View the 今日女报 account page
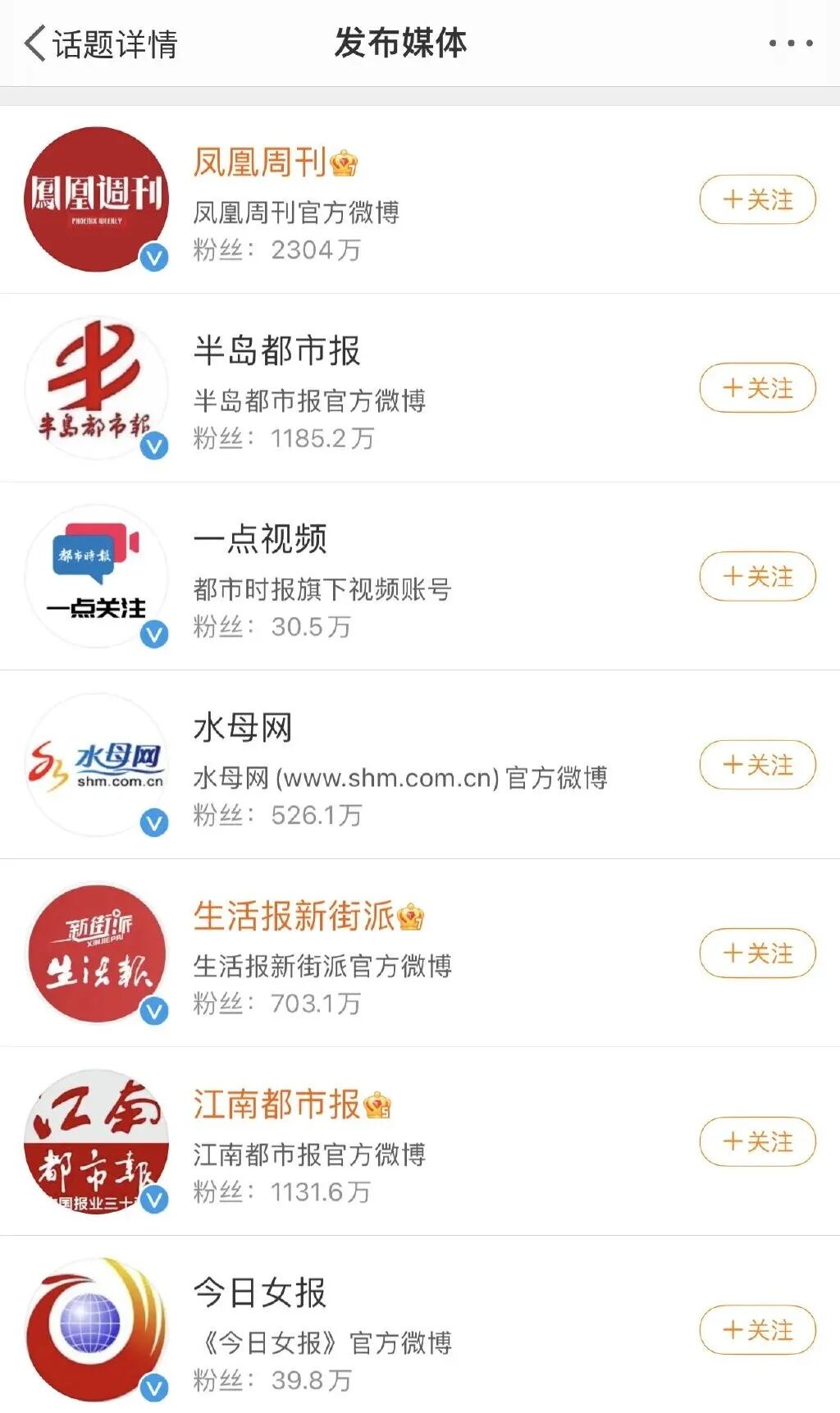Viewport: 840px width, 1413px height. tap(260, 1293)
